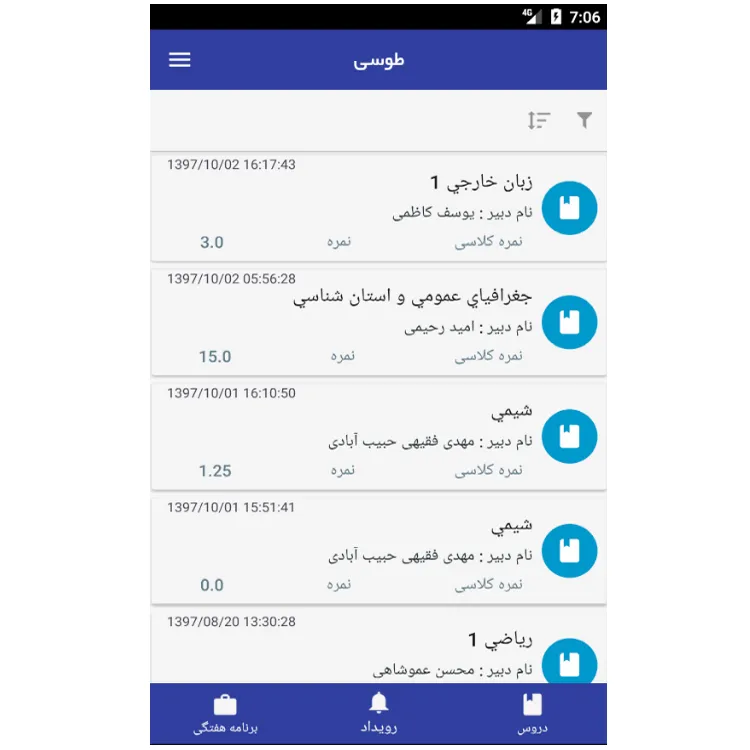Open the زبان خارجي 1 grade card
Screen dimensions: 750x750
coord(378,208)
